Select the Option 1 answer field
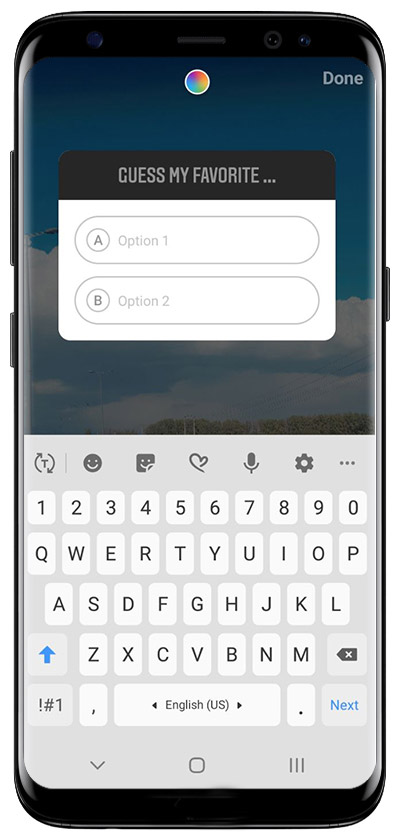Image resolution: width=400 pixels, height=838 pixels. click(197, 240)
